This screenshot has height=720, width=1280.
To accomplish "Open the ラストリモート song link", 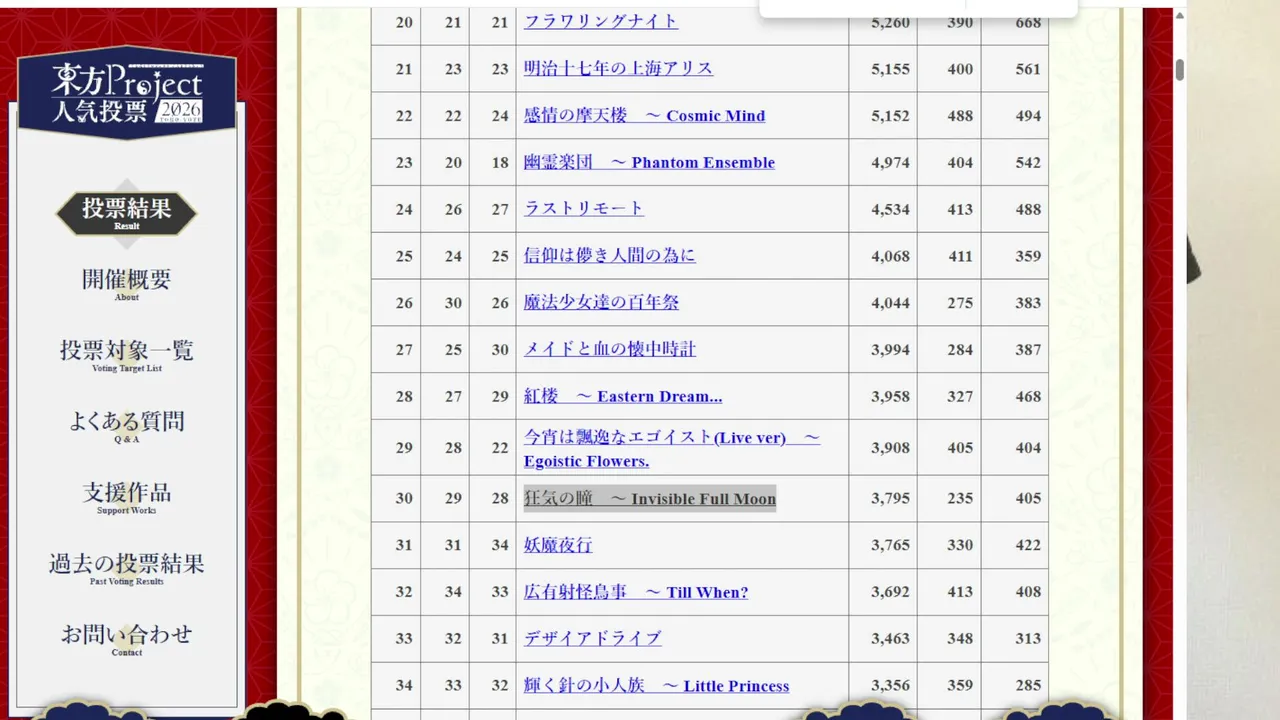I will 584,208.
